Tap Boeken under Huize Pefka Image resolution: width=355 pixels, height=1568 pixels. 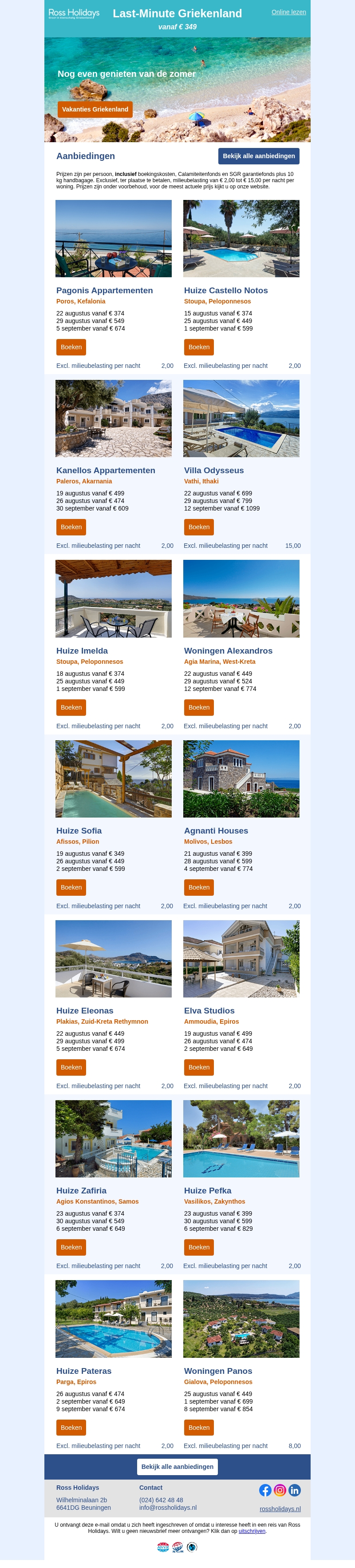(x=199, y=1247)
